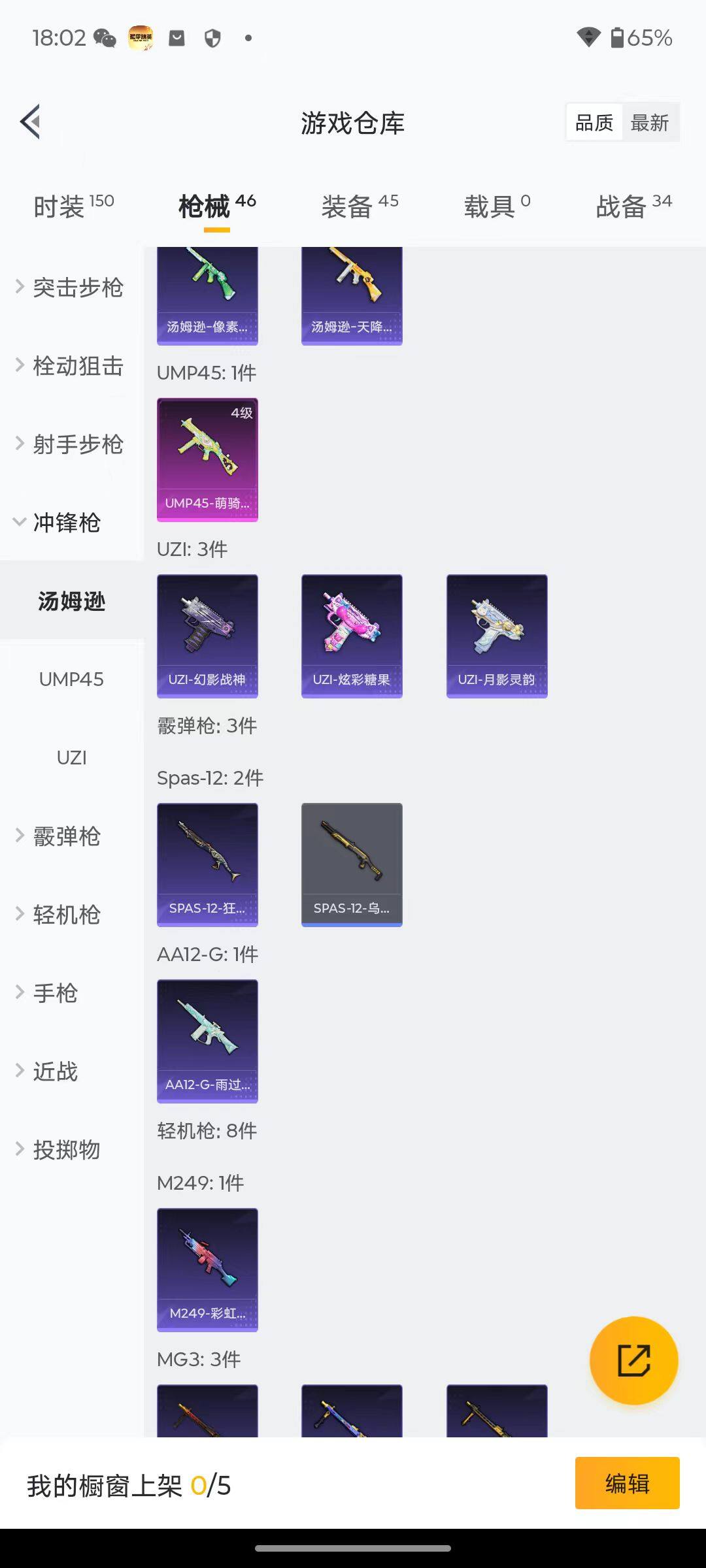The width and height of the screenshot is (706, 1568).
Task: Open the UZI-月影灵韵 skin
Action: click(x=497, y=636)
